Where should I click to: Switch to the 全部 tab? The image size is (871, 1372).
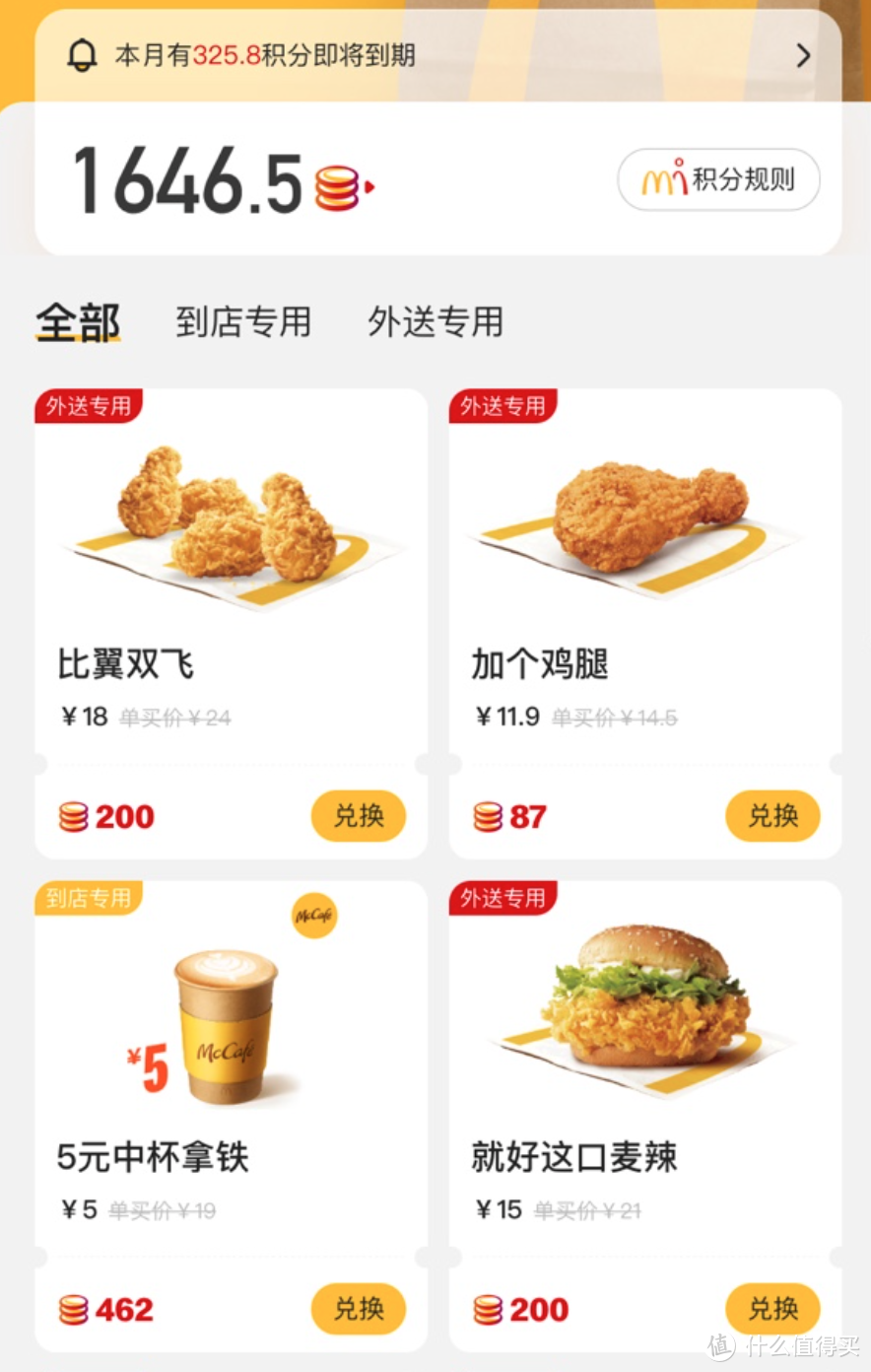(78, 322)
